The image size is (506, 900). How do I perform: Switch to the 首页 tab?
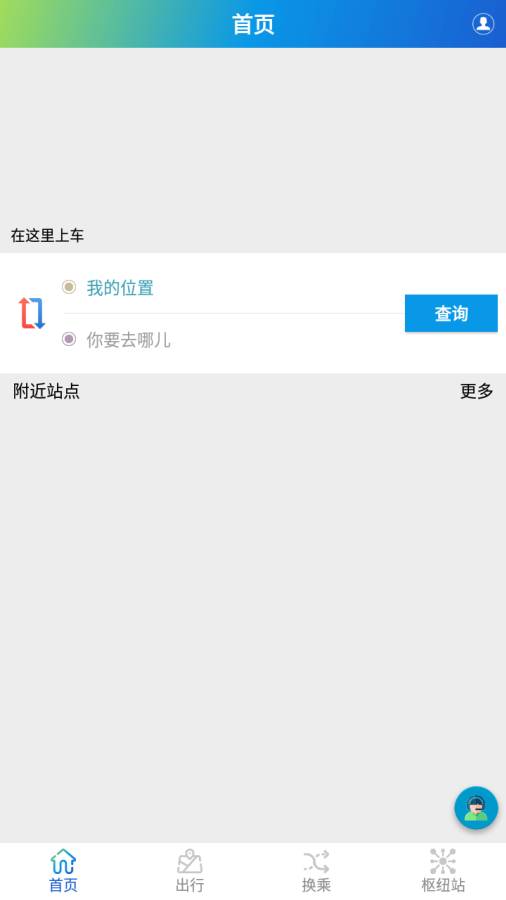coord(63,871)
